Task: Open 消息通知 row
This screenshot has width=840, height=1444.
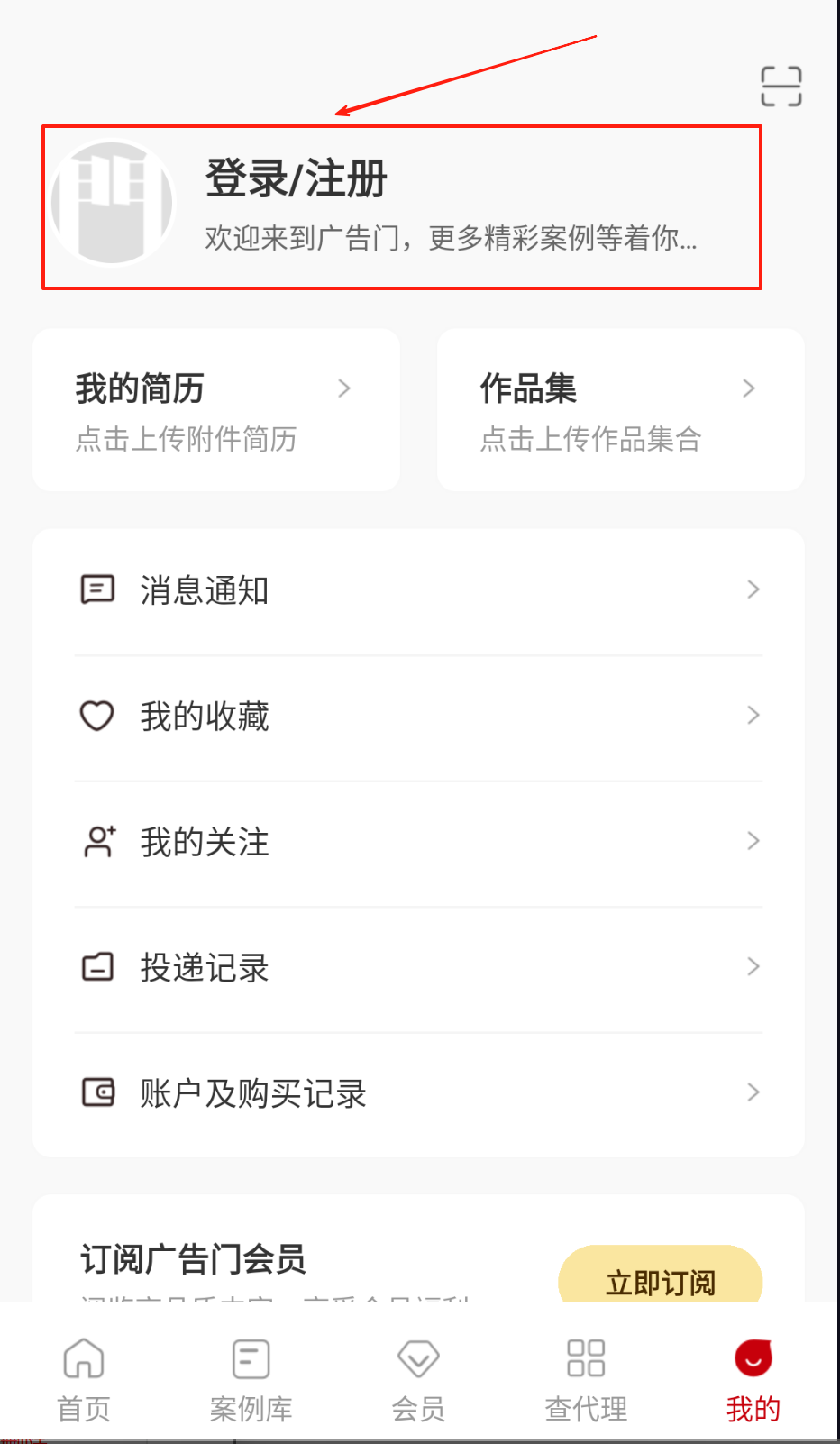Action: click(x=418, y=590)
